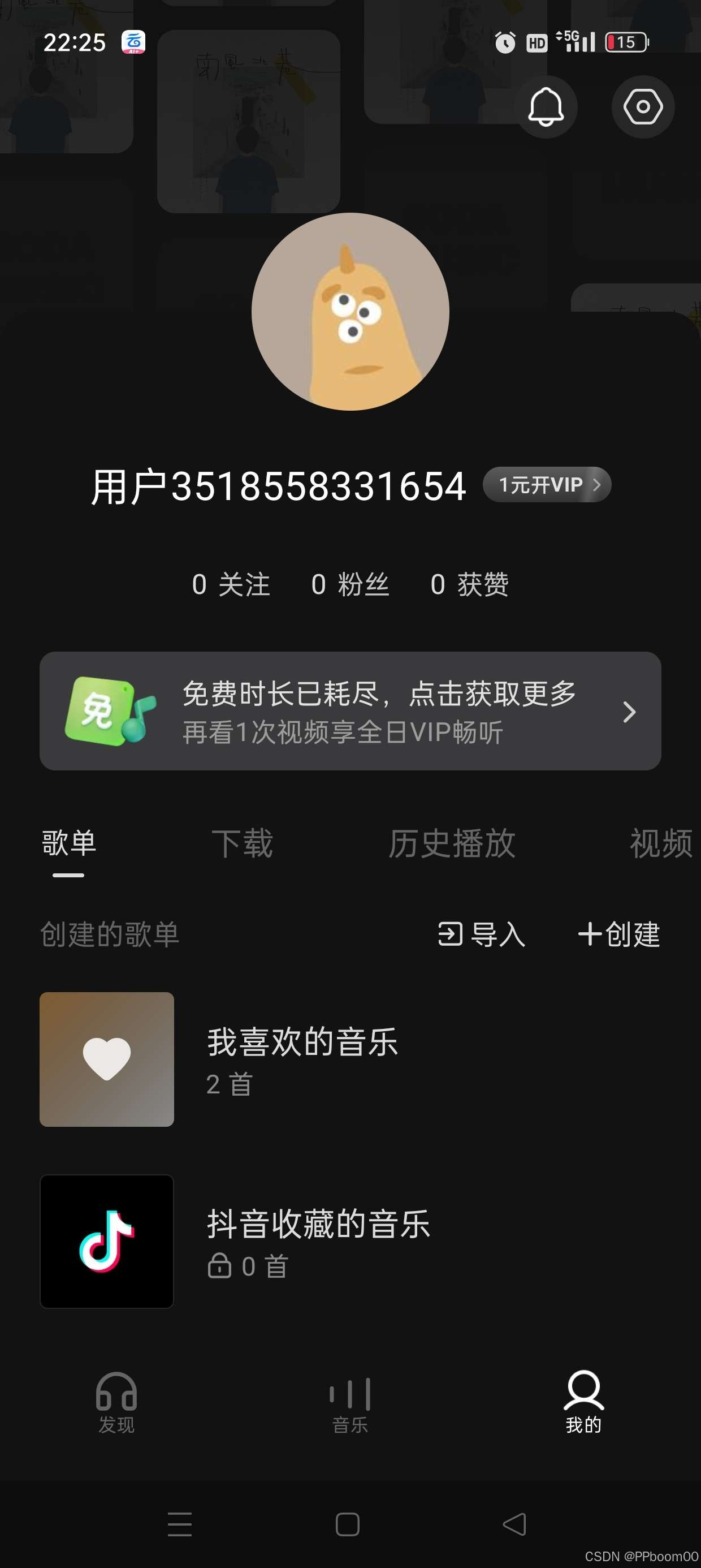The width and height of the screenshot is (701, 1568).
Task: Go to the 发现 tab
Action: 116,1402
